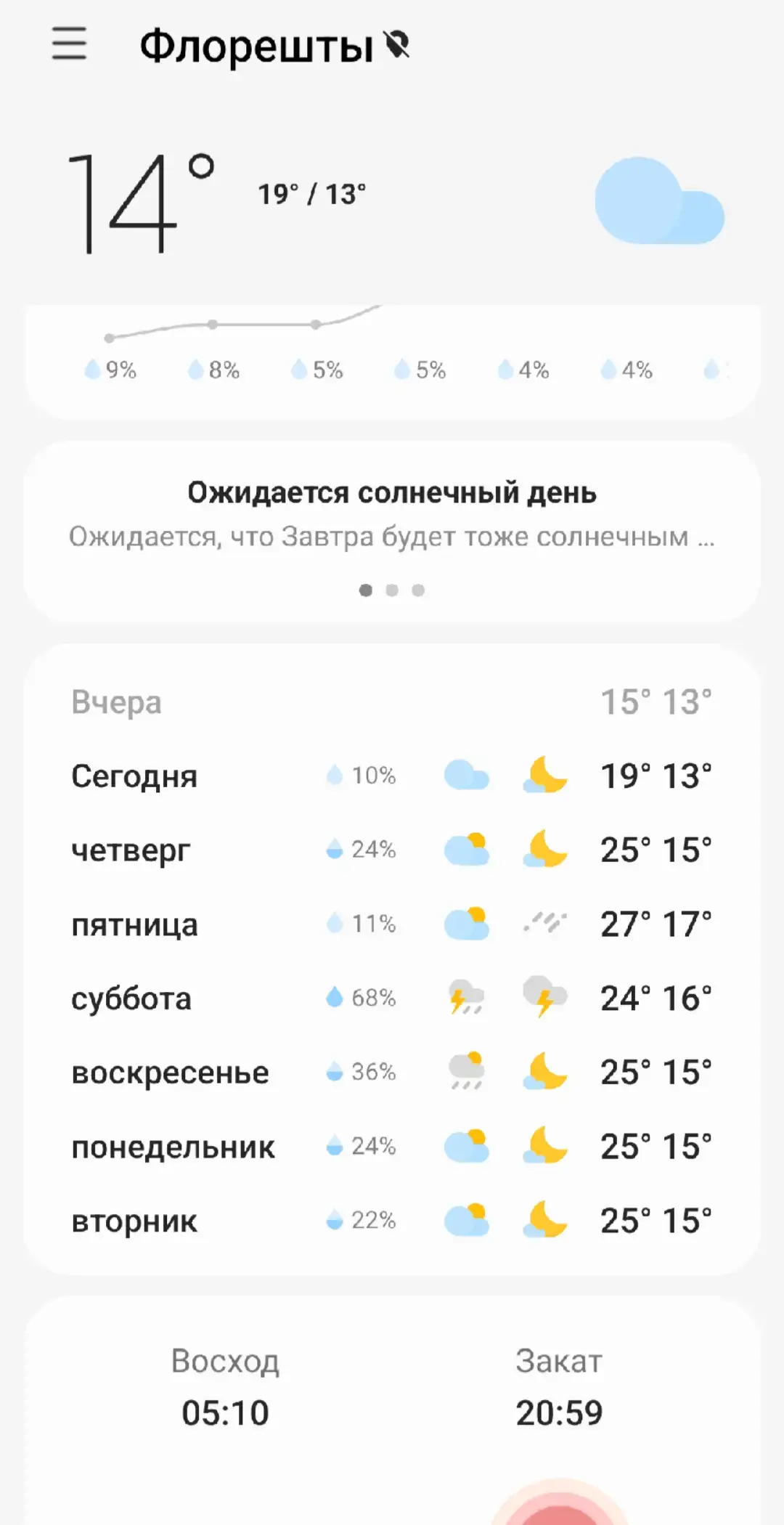Open the воскресенье forecast row
The height and width of the screenshot is (1525, 784).
click(x=392, y=1072)
